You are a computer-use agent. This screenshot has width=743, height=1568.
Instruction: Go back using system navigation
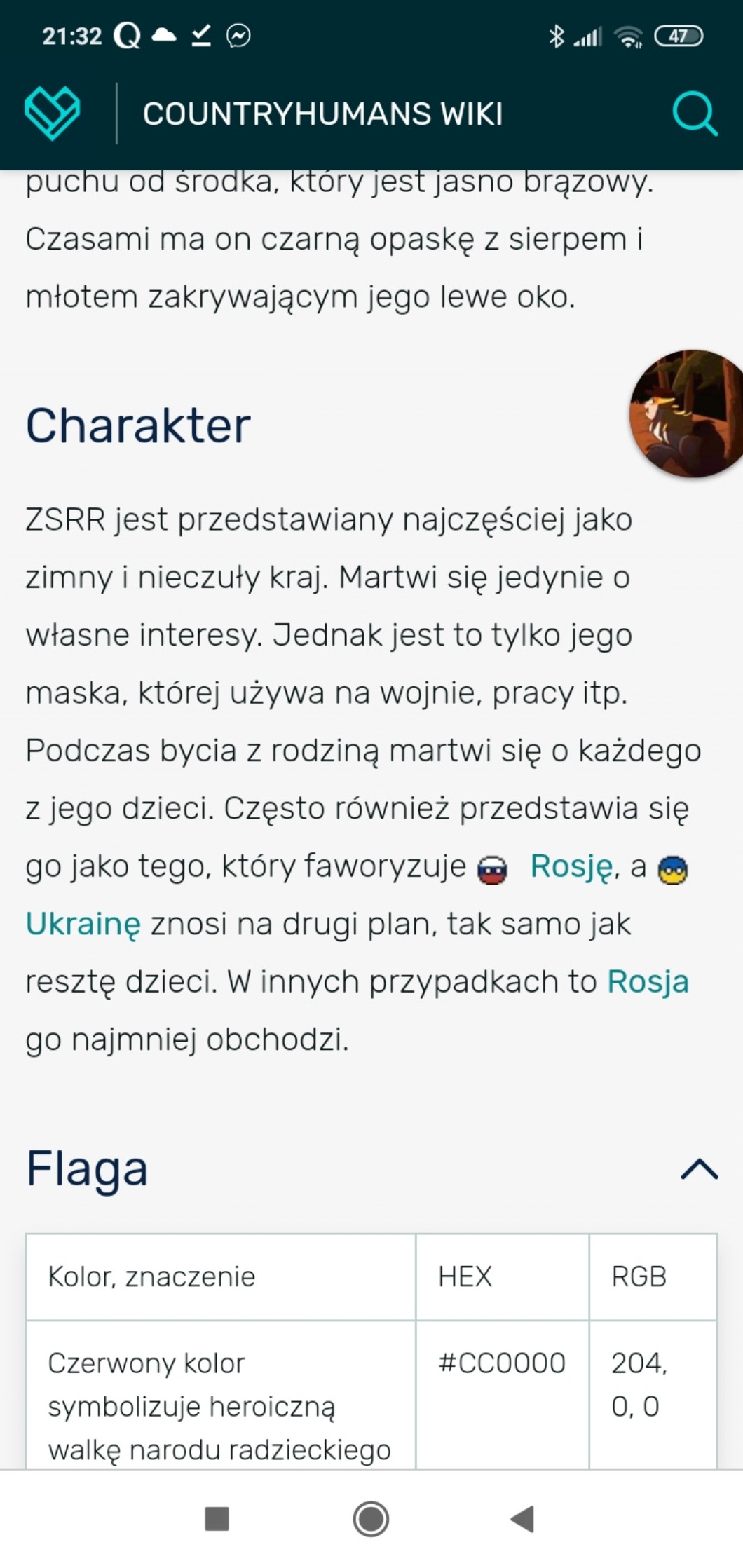pyautogui.click(x=523, y=1519)
